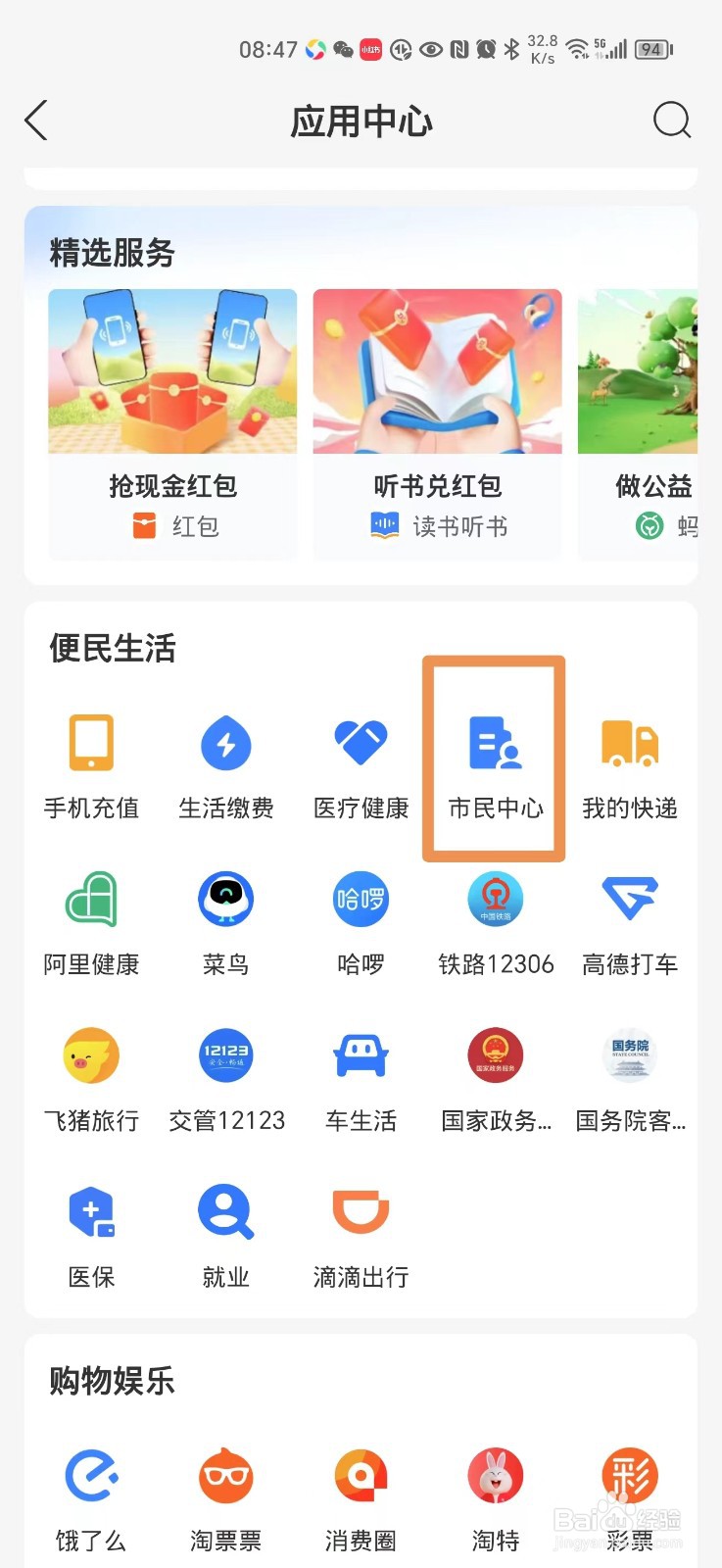Tap the back arrow to leave app center
Screen dimensions: 722x1568
[35, 121]
